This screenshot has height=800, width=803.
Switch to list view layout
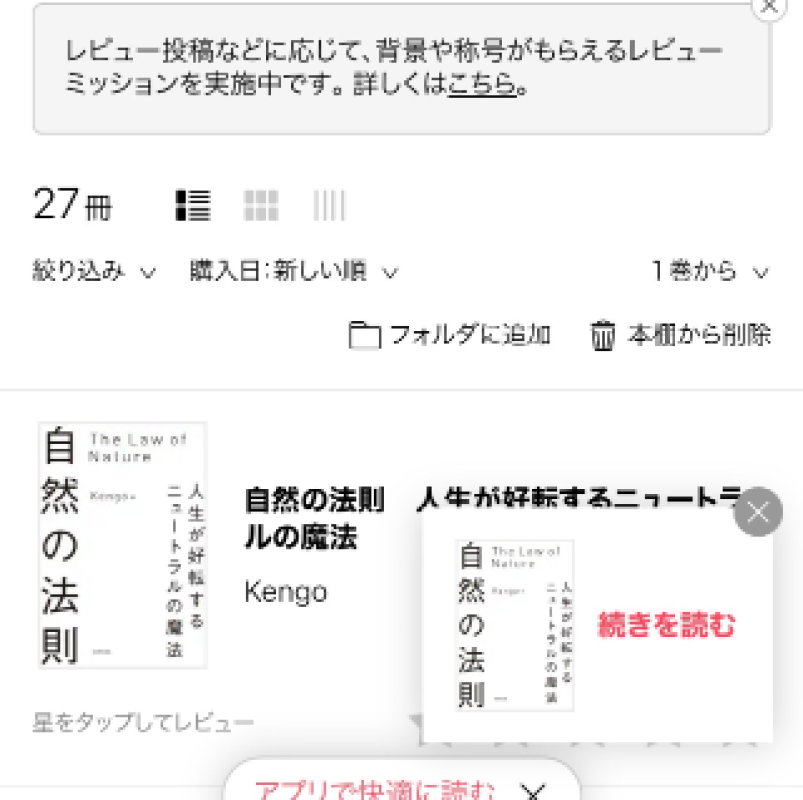193,205
